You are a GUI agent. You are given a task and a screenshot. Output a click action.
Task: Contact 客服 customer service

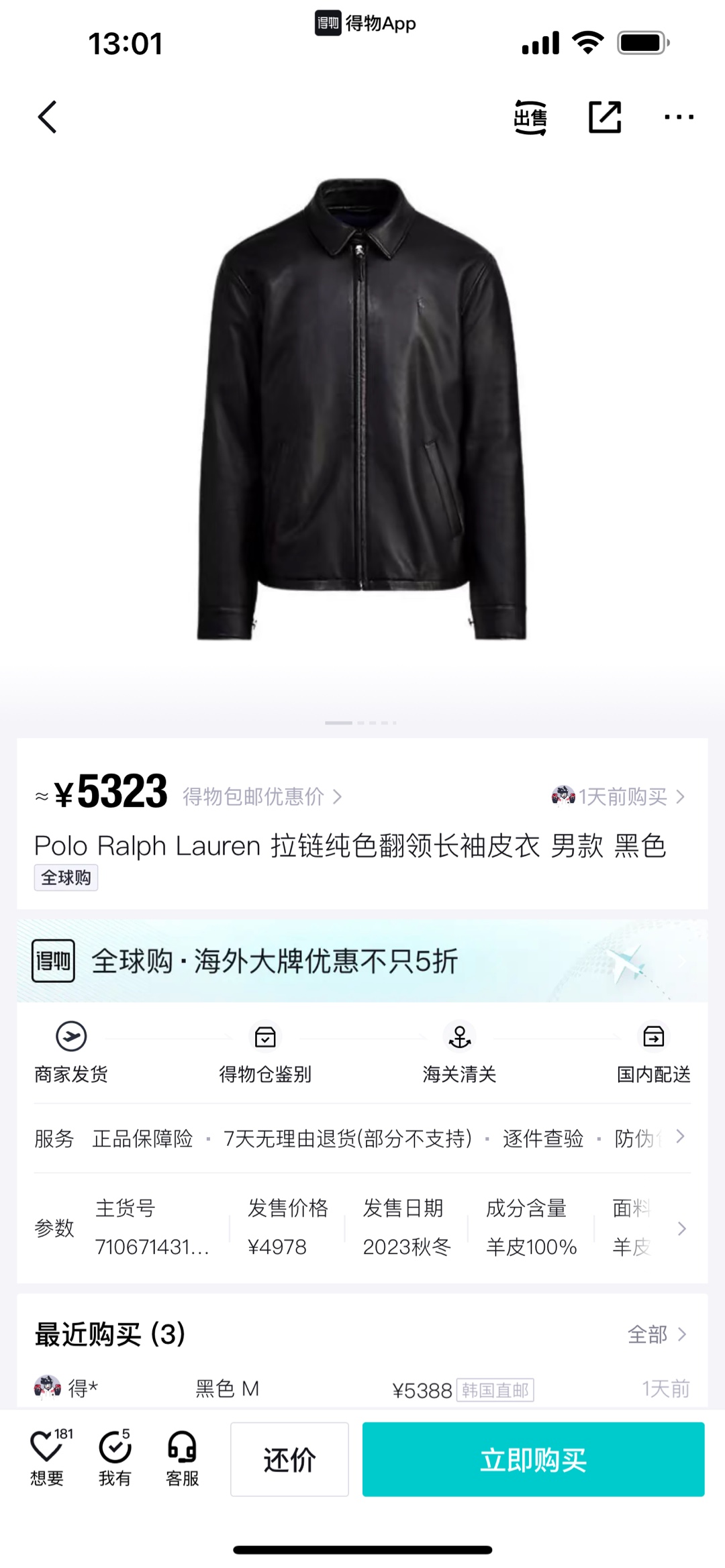tap(182, 1459)
